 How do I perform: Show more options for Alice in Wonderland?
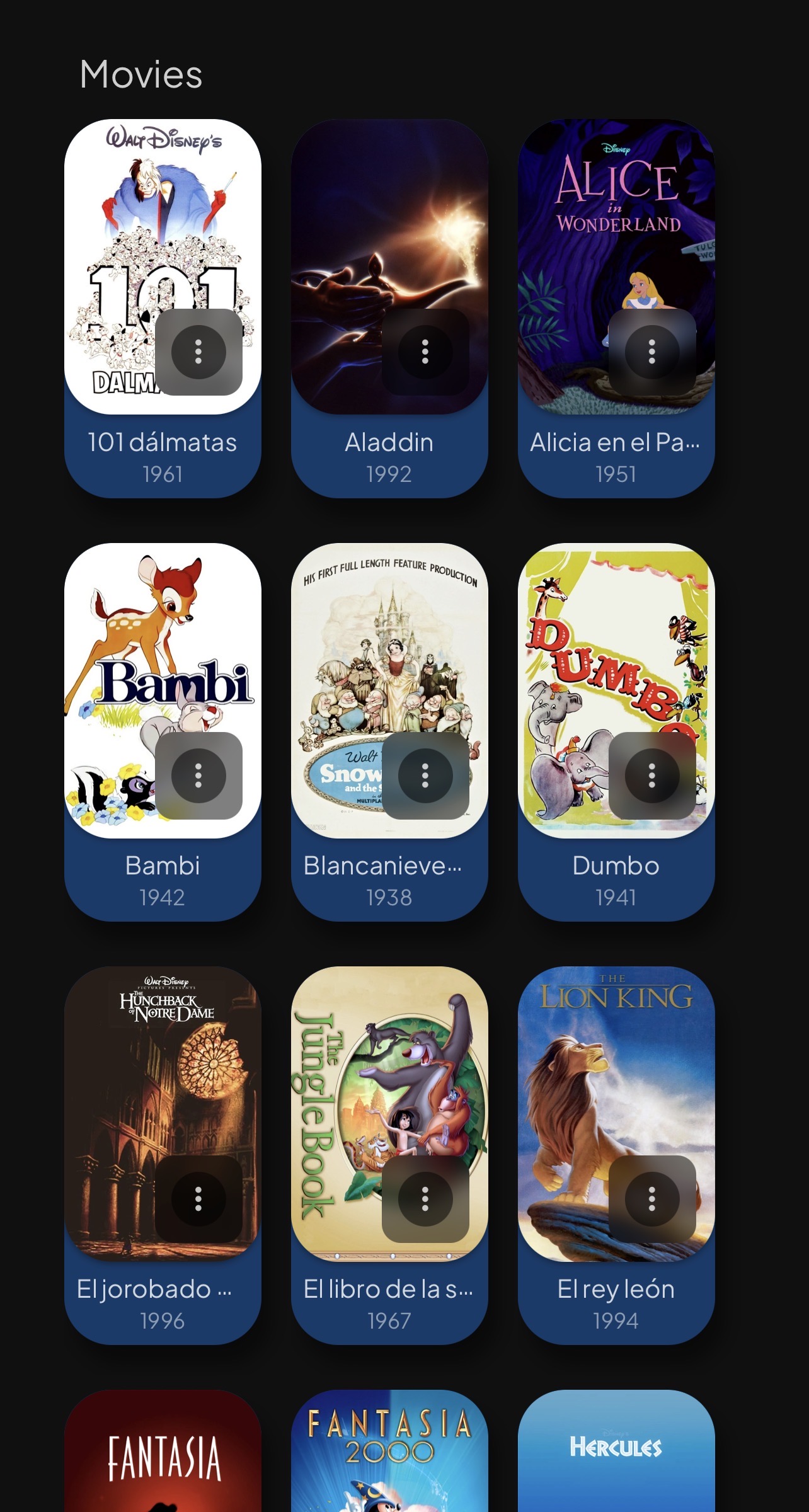pos(652,352)
